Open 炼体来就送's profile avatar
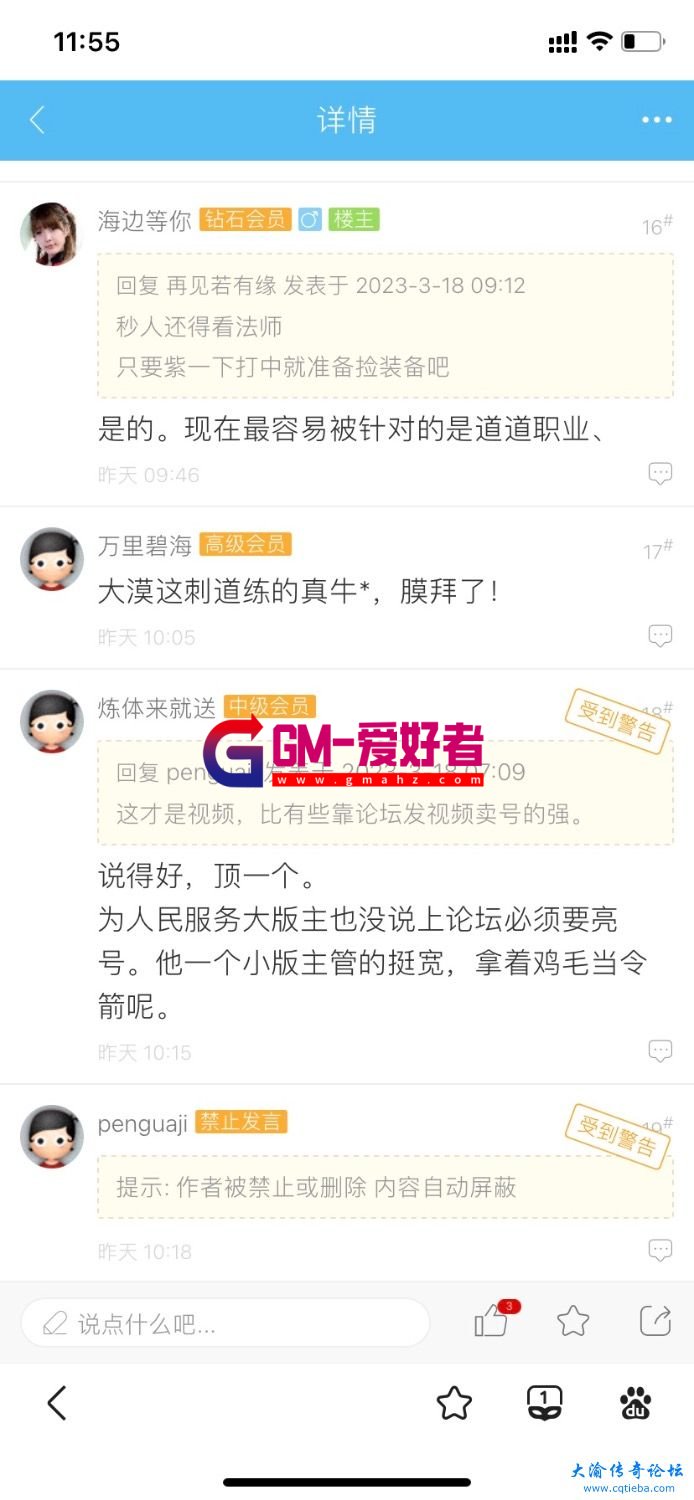Viewport: 694px width, 1500px height. coord(51,721)
